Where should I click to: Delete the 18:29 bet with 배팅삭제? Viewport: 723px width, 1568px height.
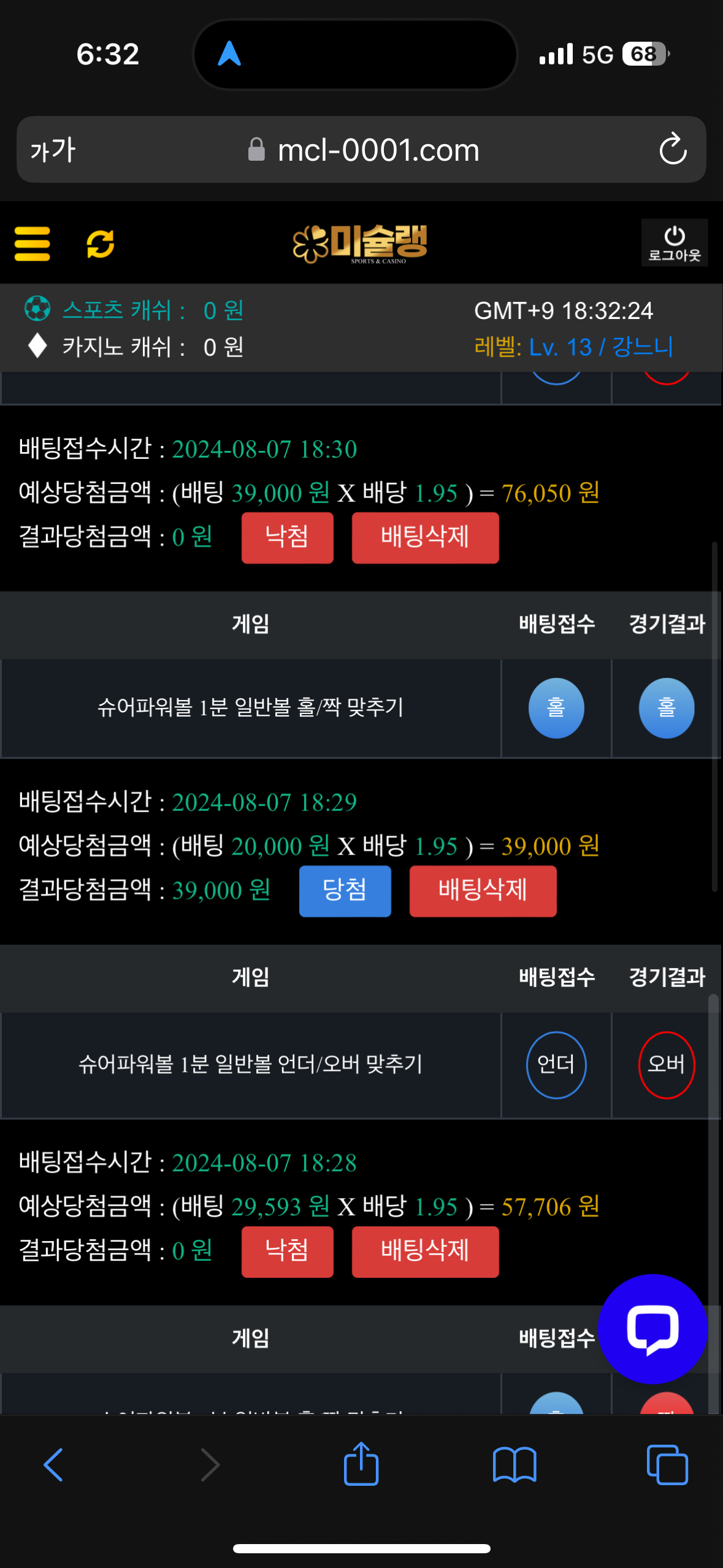(483, 891)
